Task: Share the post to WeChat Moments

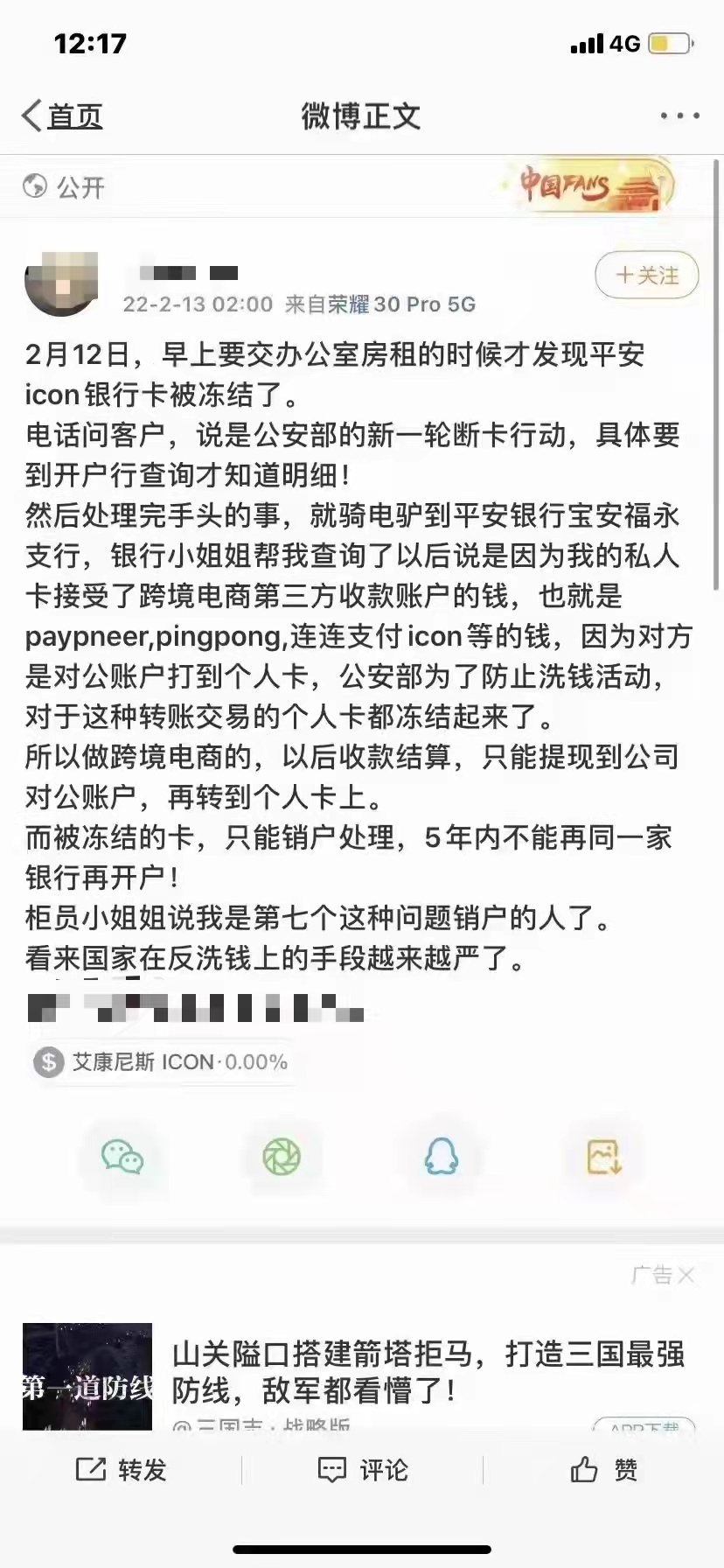Action: pyautogui.click(x=282, y=1157)
